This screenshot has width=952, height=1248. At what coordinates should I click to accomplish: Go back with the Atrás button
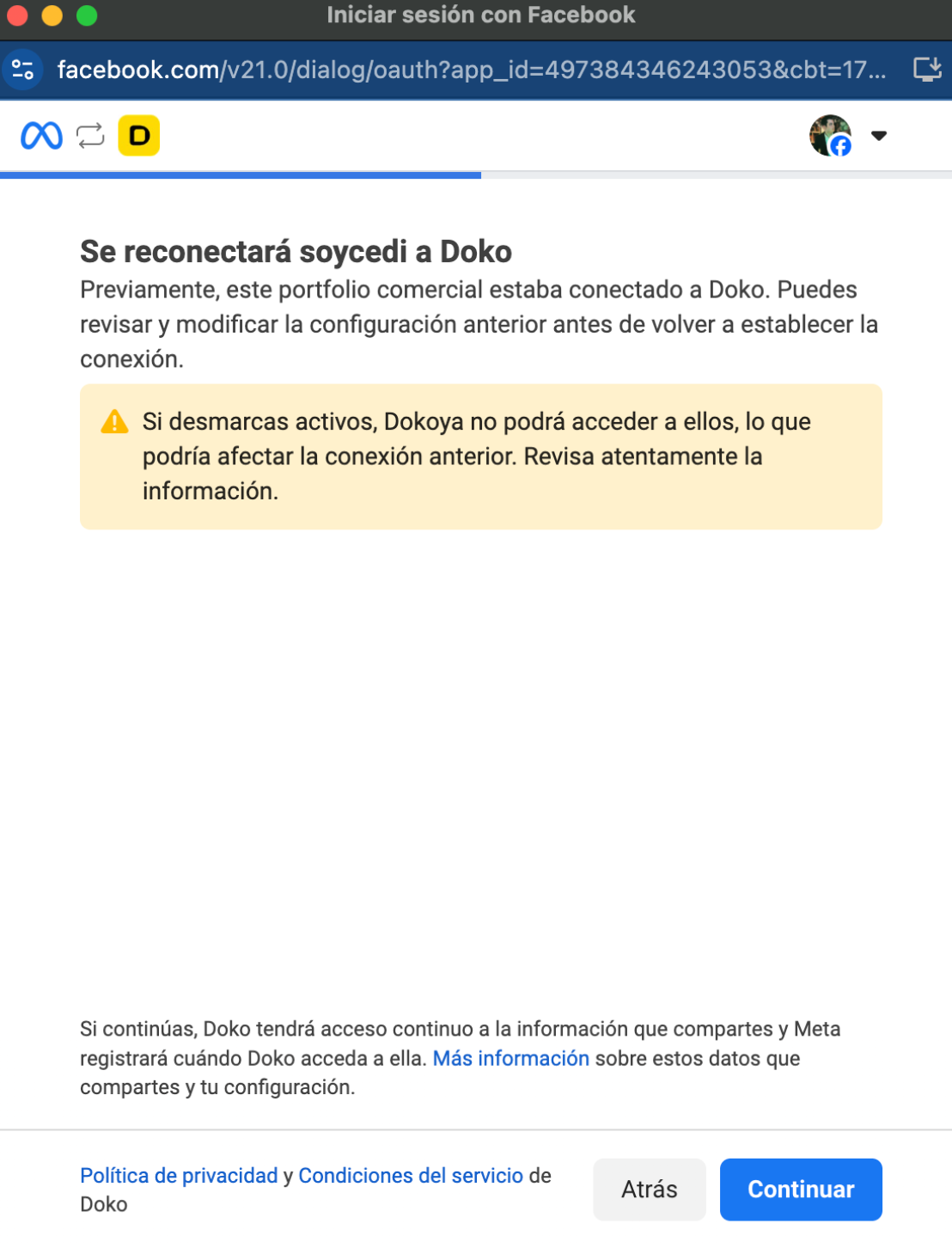(649, 1189)
